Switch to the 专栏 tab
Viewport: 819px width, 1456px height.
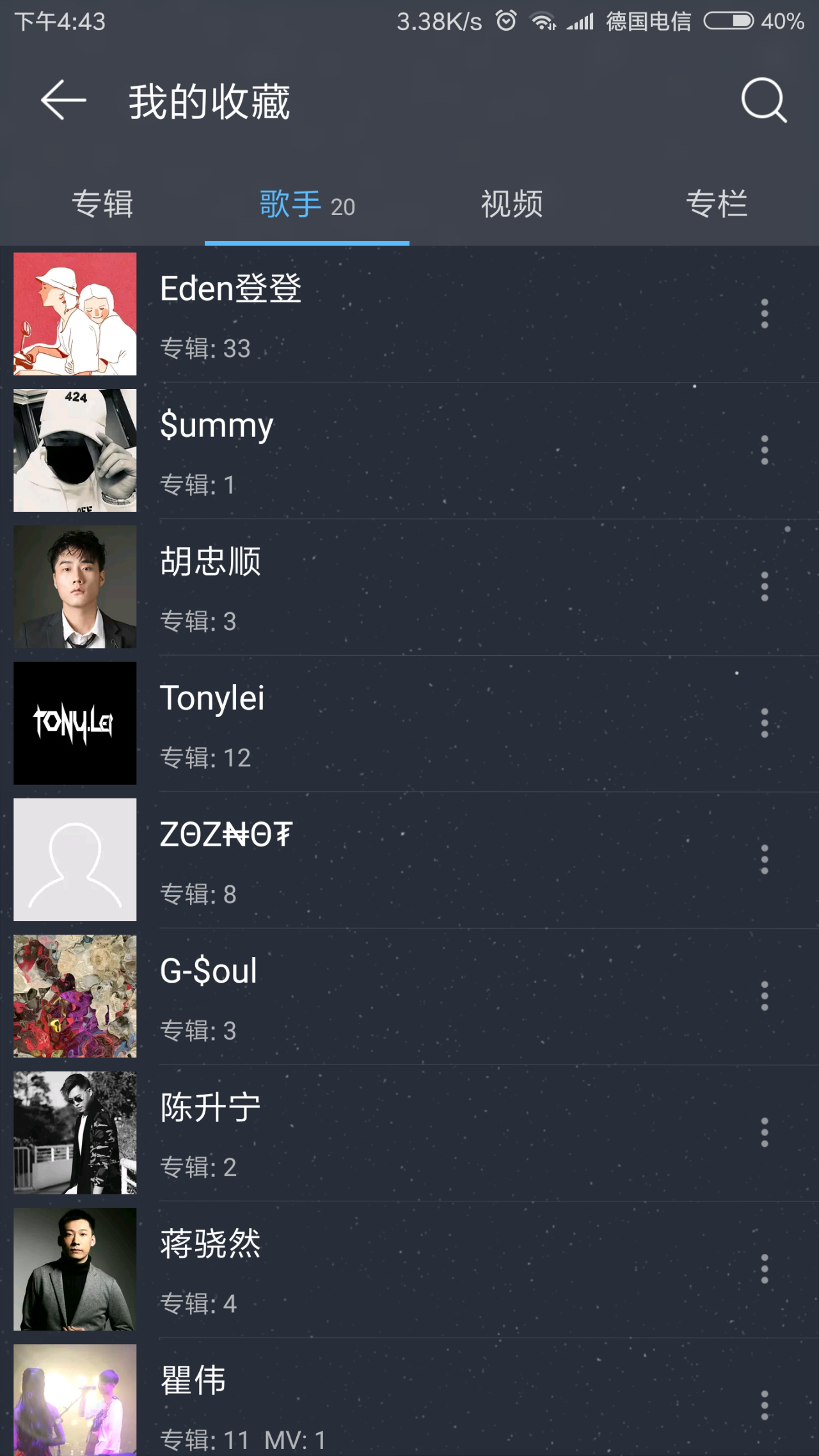pyautogui.click(x=717, y=205)
